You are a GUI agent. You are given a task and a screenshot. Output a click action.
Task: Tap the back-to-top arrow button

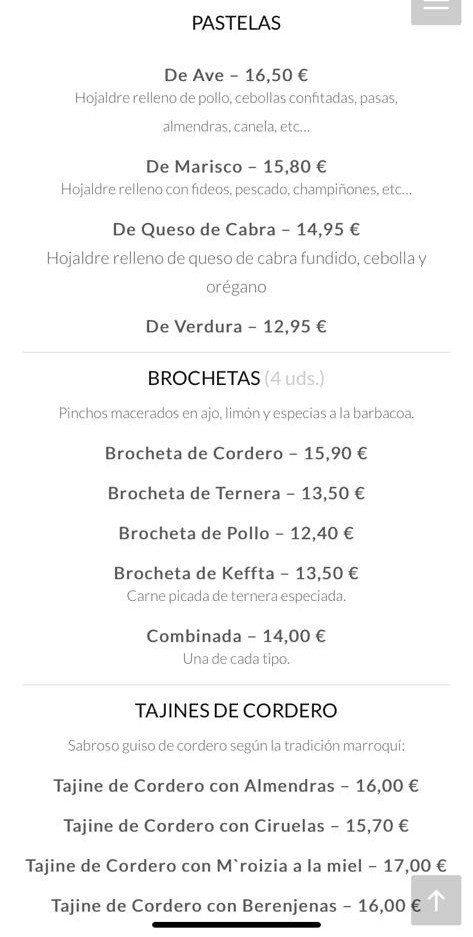(x=436, y=900)
